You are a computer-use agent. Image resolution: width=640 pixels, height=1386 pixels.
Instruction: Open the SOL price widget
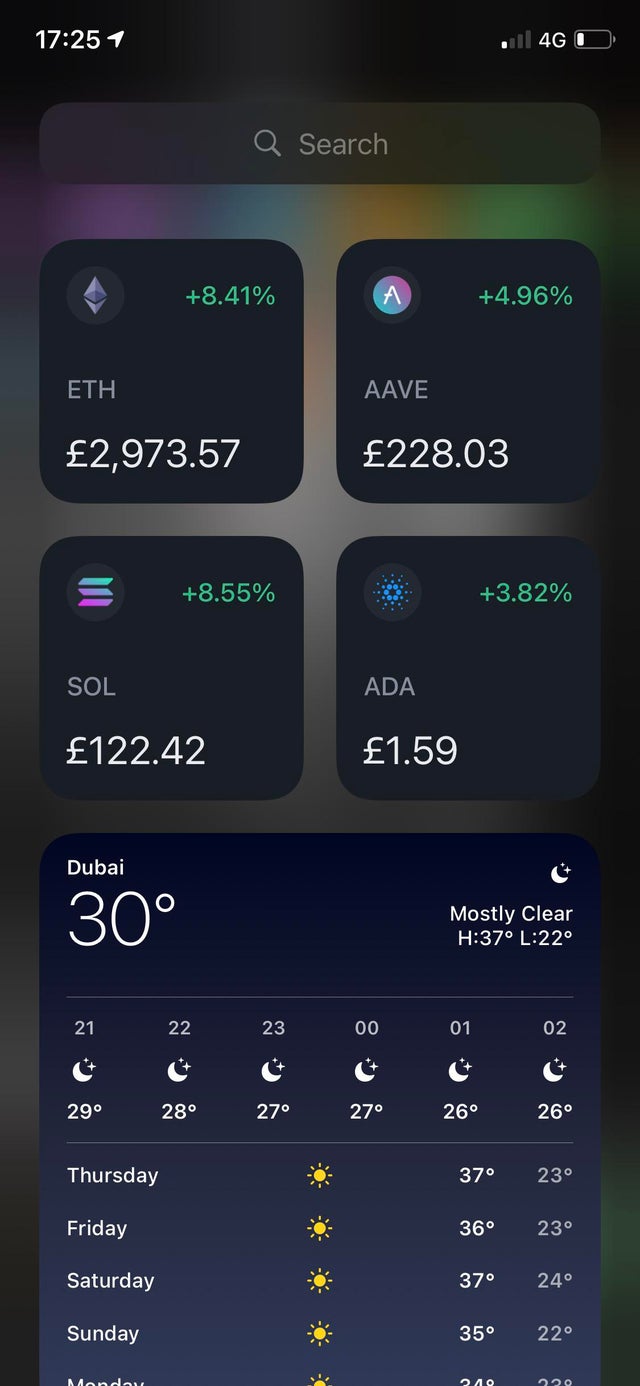click(171, 668)
